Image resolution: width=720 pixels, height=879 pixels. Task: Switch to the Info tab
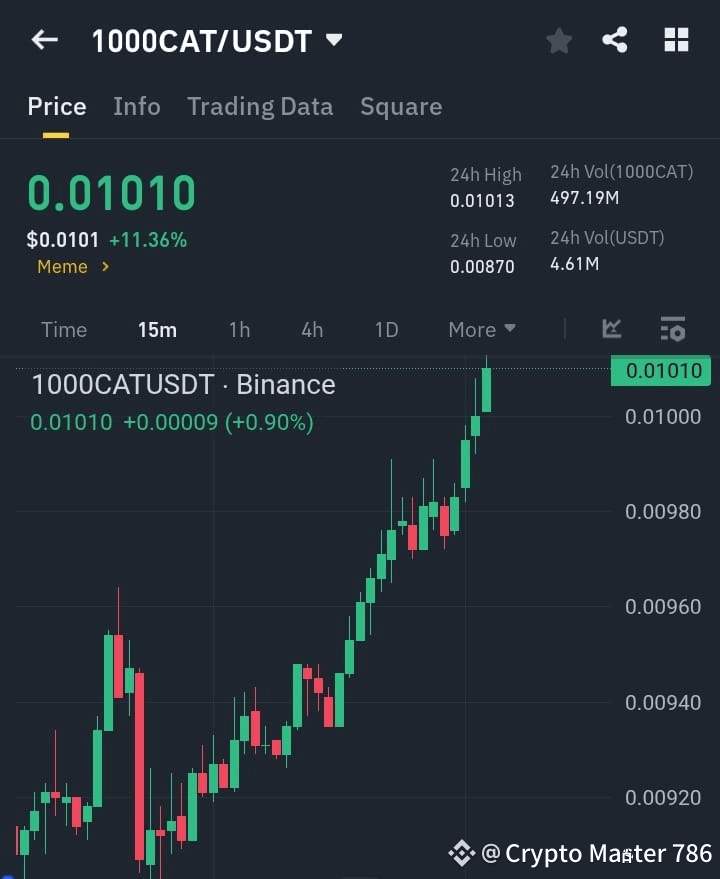tap(137, 106)
